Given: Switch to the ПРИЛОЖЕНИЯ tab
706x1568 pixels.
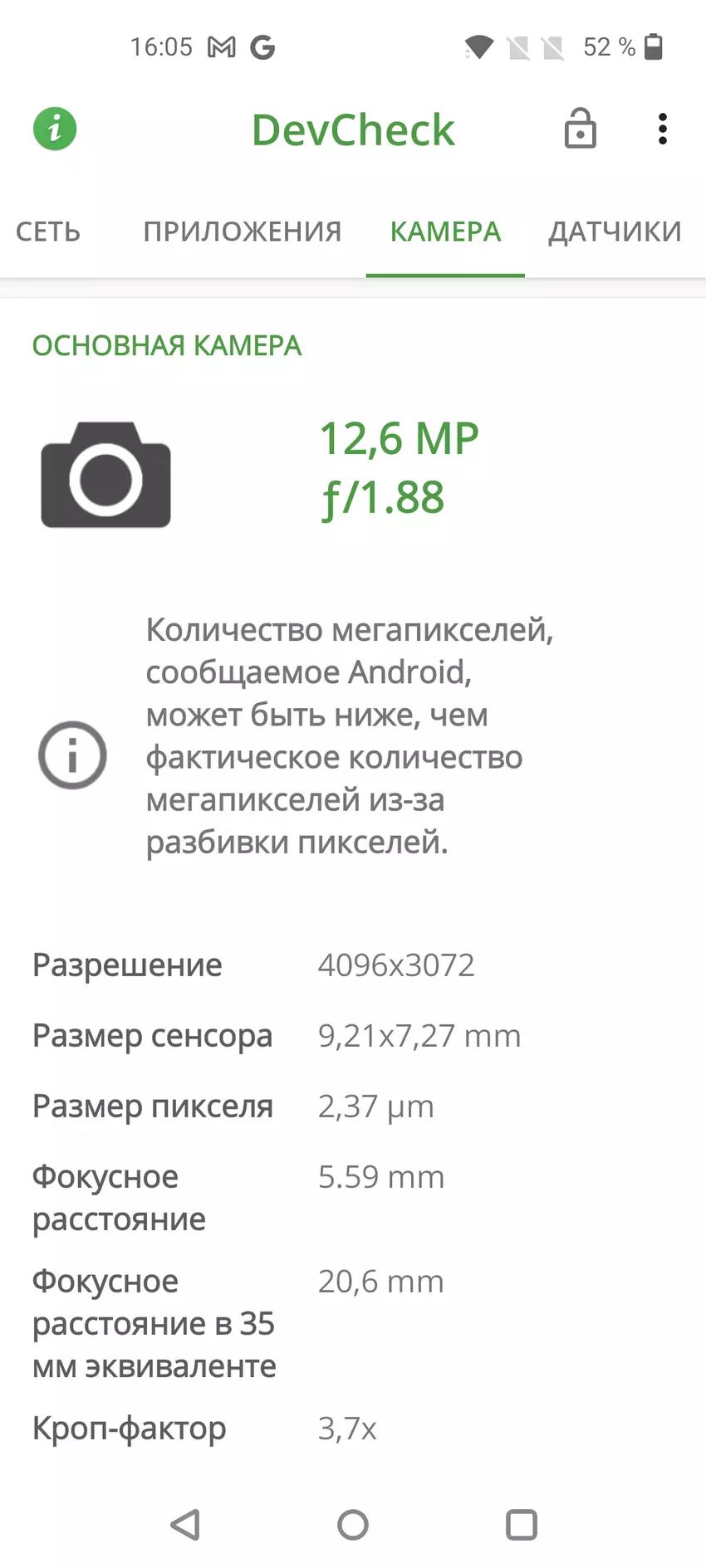Looking at the screenshot, I should click(242, 232).
